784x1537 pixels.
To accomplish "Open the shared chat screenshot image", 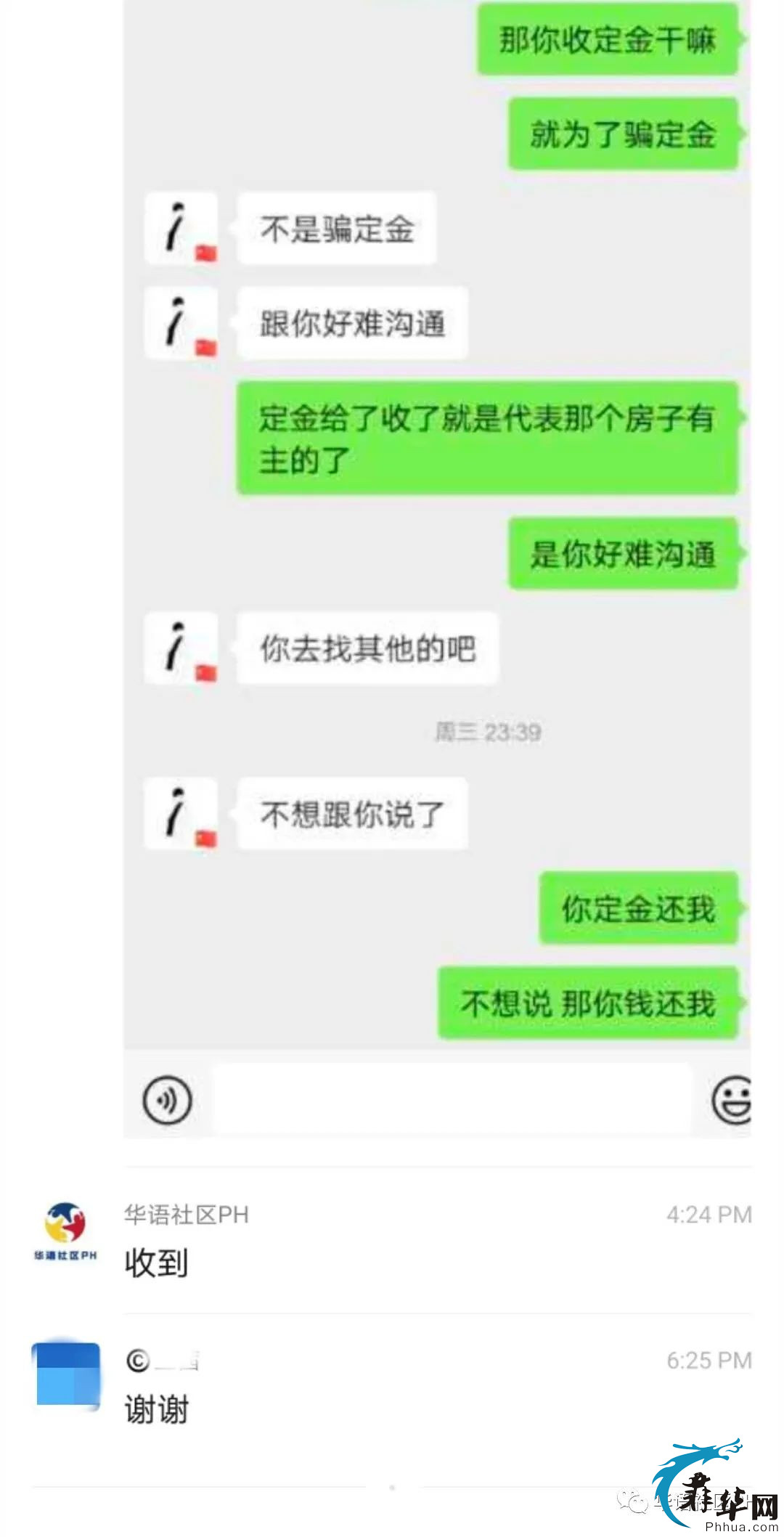I will pyautogui.click(x=437, y=566).
